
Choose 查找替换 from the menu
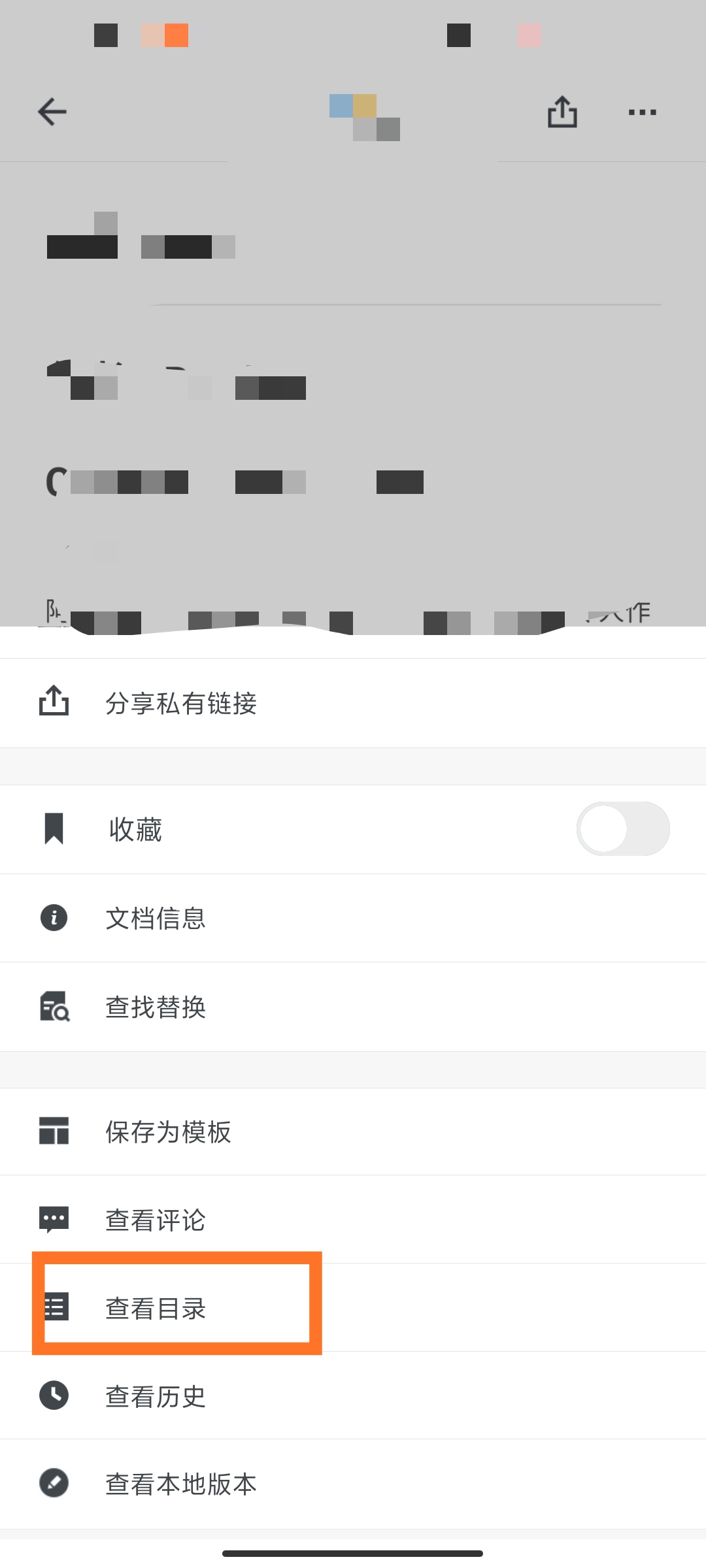[156, 1007]
